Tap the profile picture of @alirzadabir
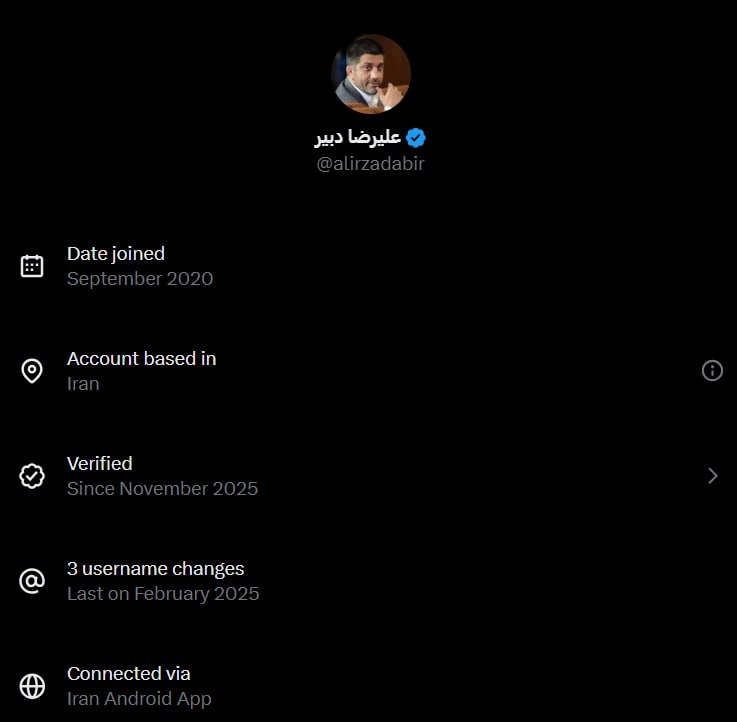The width and height of the screenshot is (737, 722). (x=371, y=74)
